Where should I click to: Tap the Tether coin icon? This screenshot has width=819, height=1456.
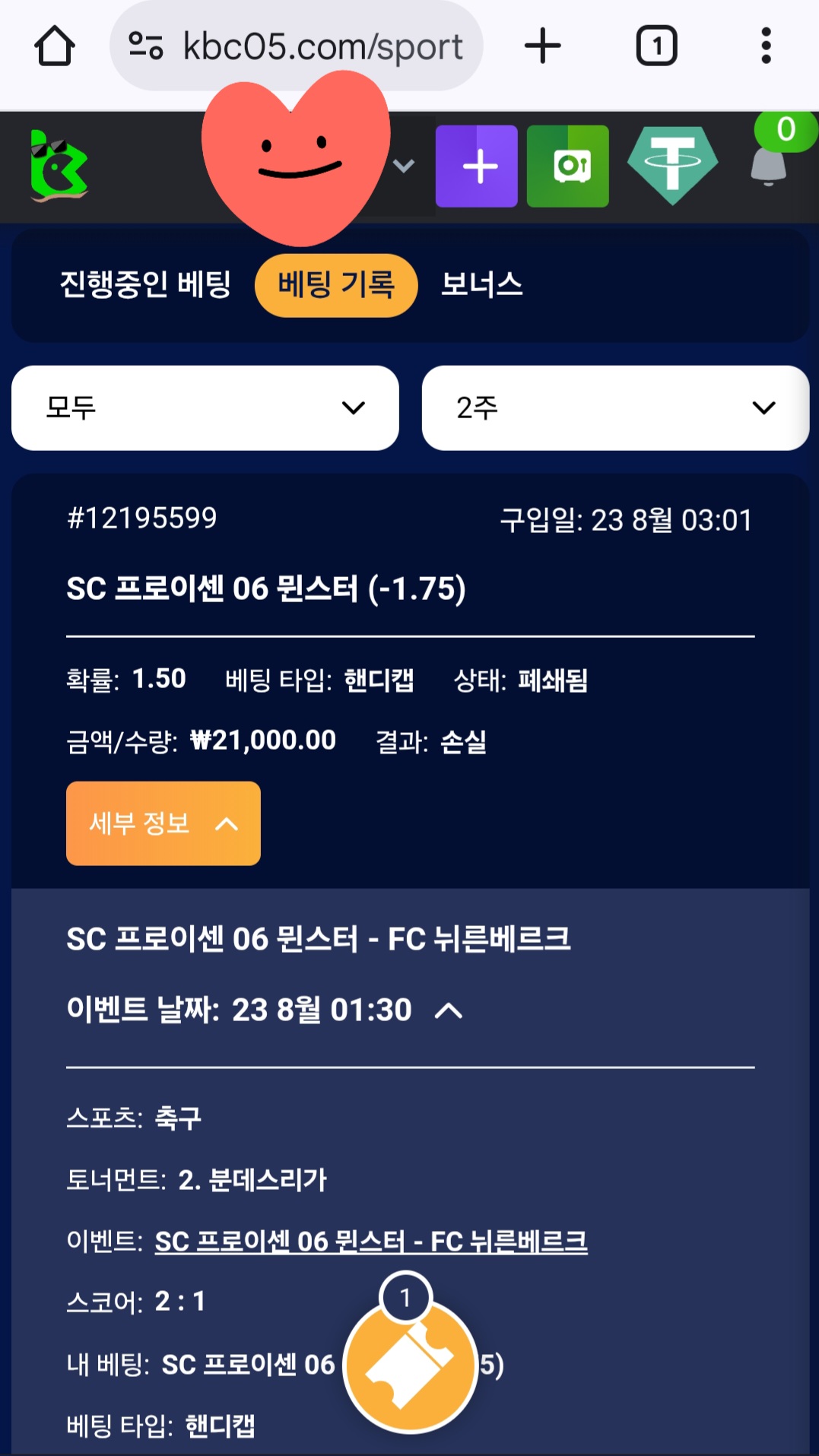[x=672, y=165]
